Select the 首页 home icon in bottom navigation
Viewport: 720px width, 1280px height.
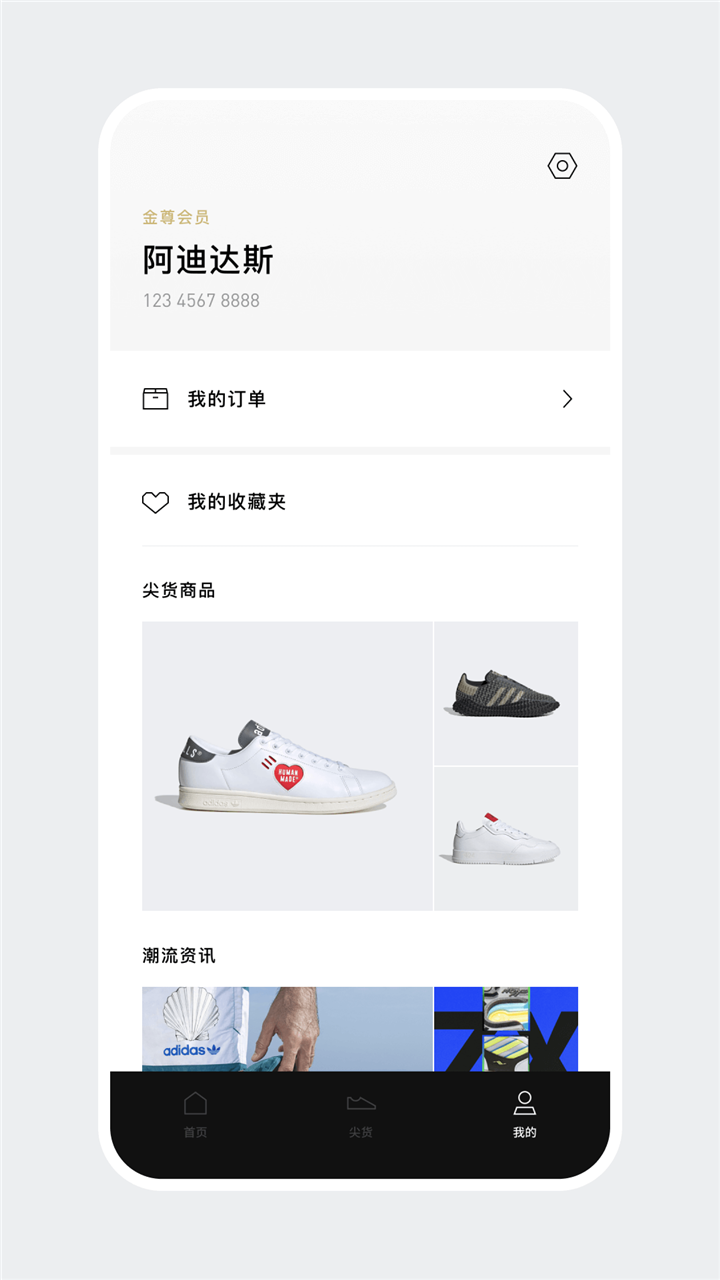(x=194, y=1104)
